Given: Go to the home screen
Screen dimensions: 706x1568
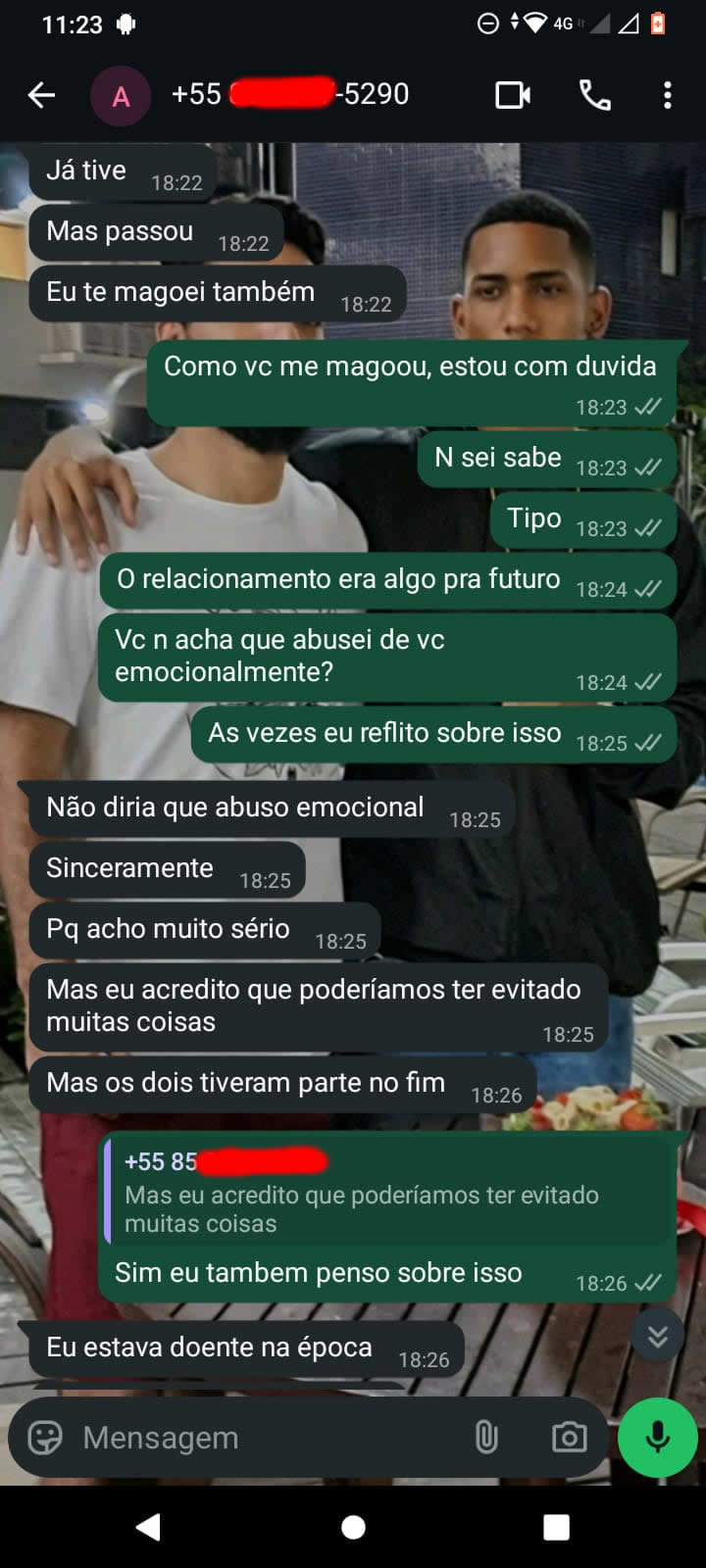Looking at the screenshot, I should tap(353, 1526).
